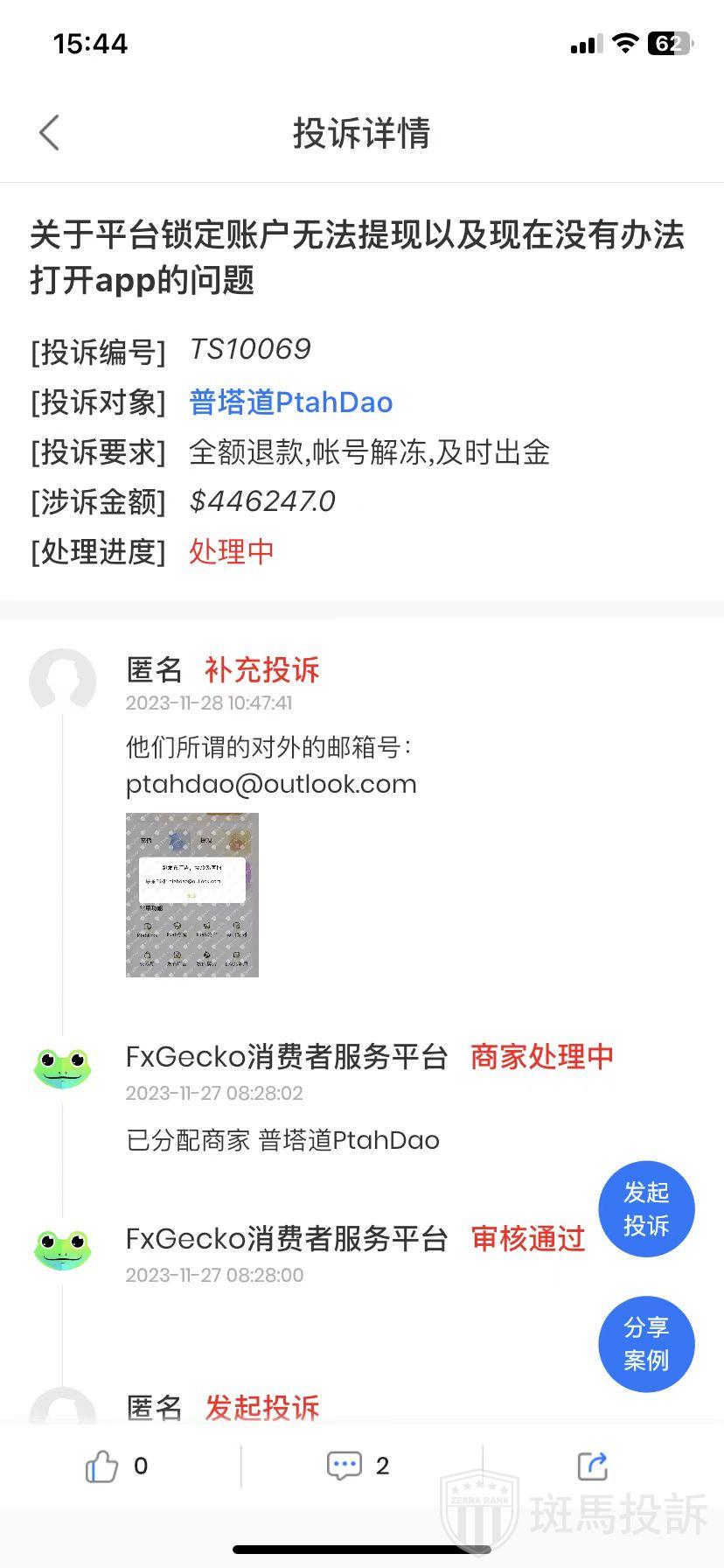724x1568 pixels.
Task: Tap the 分享案例 floating button
Action: pos(646,1343)
